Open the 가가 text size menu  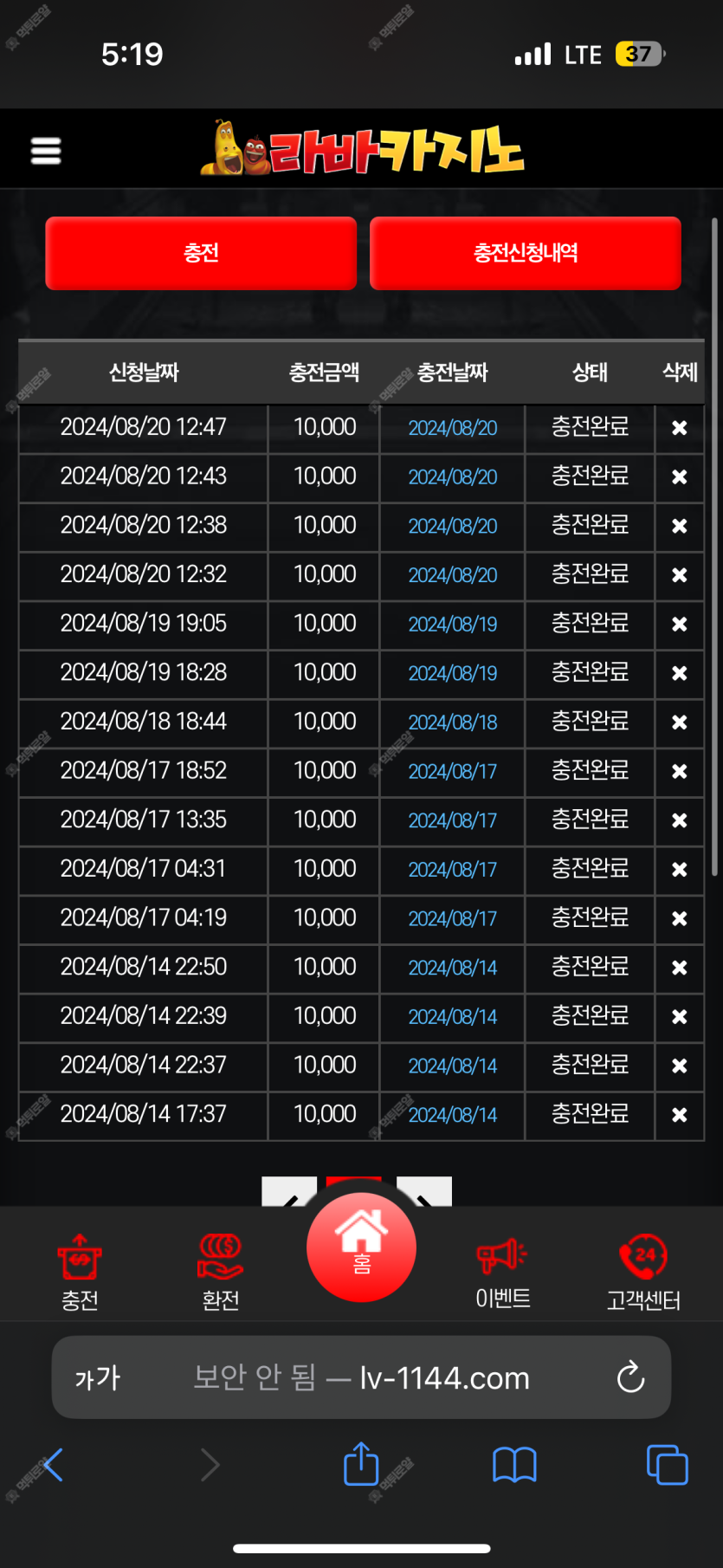point(98,1377)
